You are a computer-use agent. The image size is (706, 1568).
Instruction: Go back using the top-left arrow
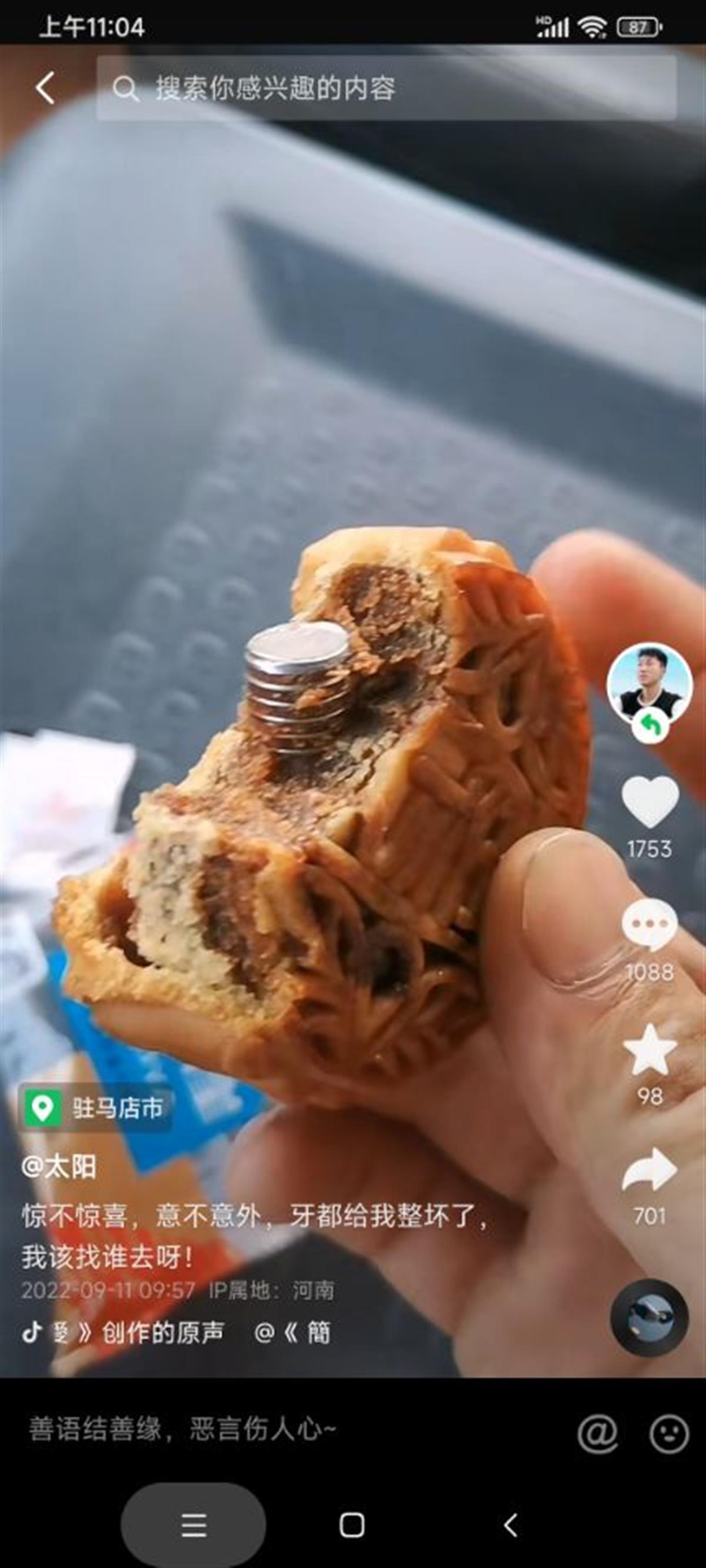click(x=46, y=88)
